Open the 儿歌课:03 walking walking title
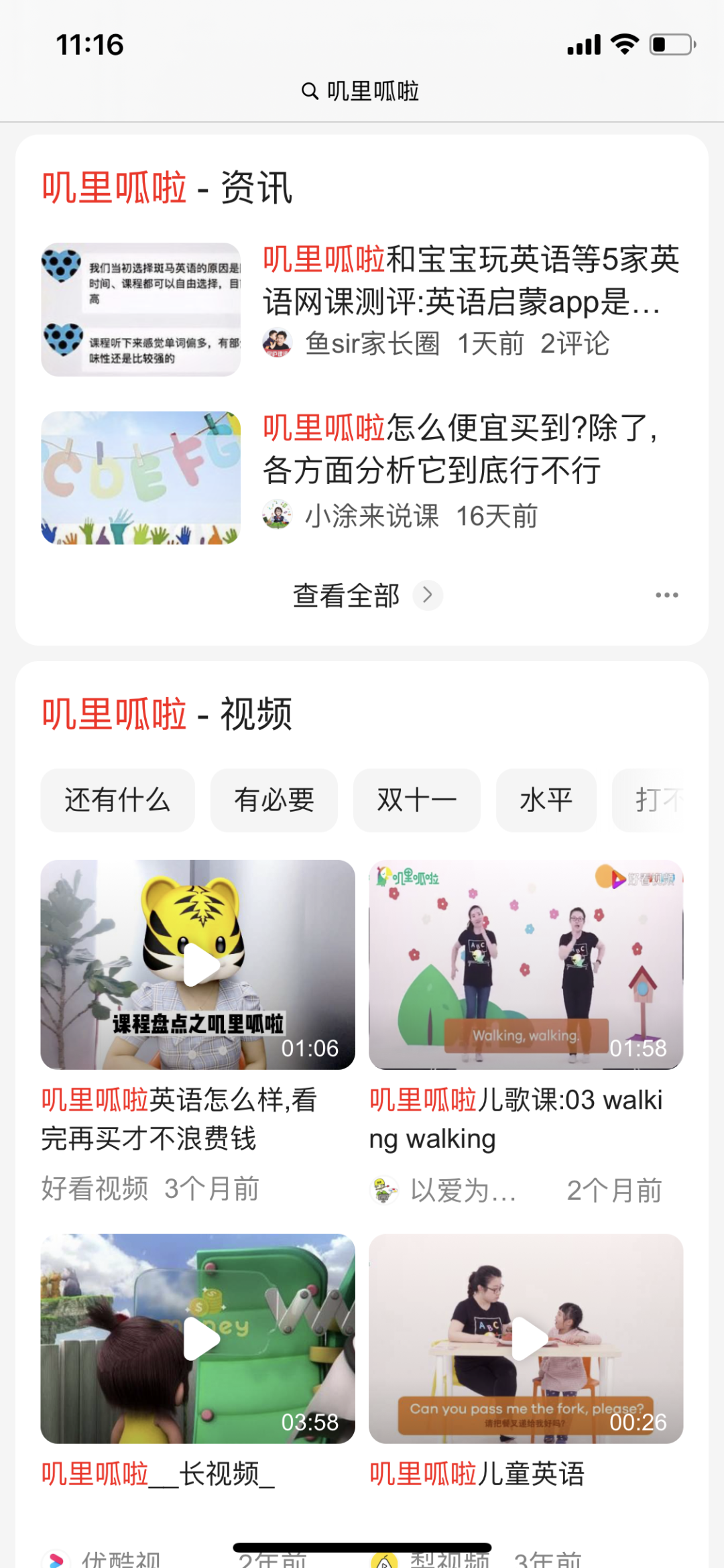The height and width of the screenshot is (1568, 724). (516, 1119)
